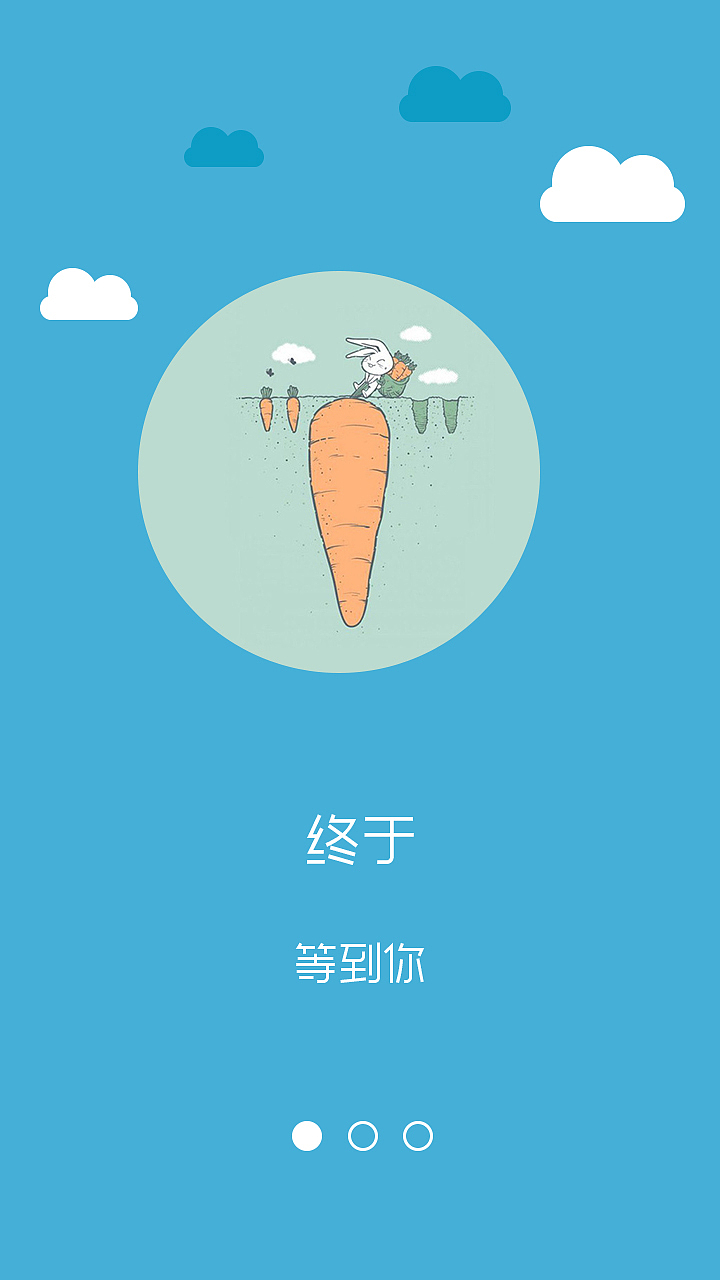The width and height of the screenshot is (720, 1280).
Task: Select the first filled pagination dot
Action: [305, 1137]
